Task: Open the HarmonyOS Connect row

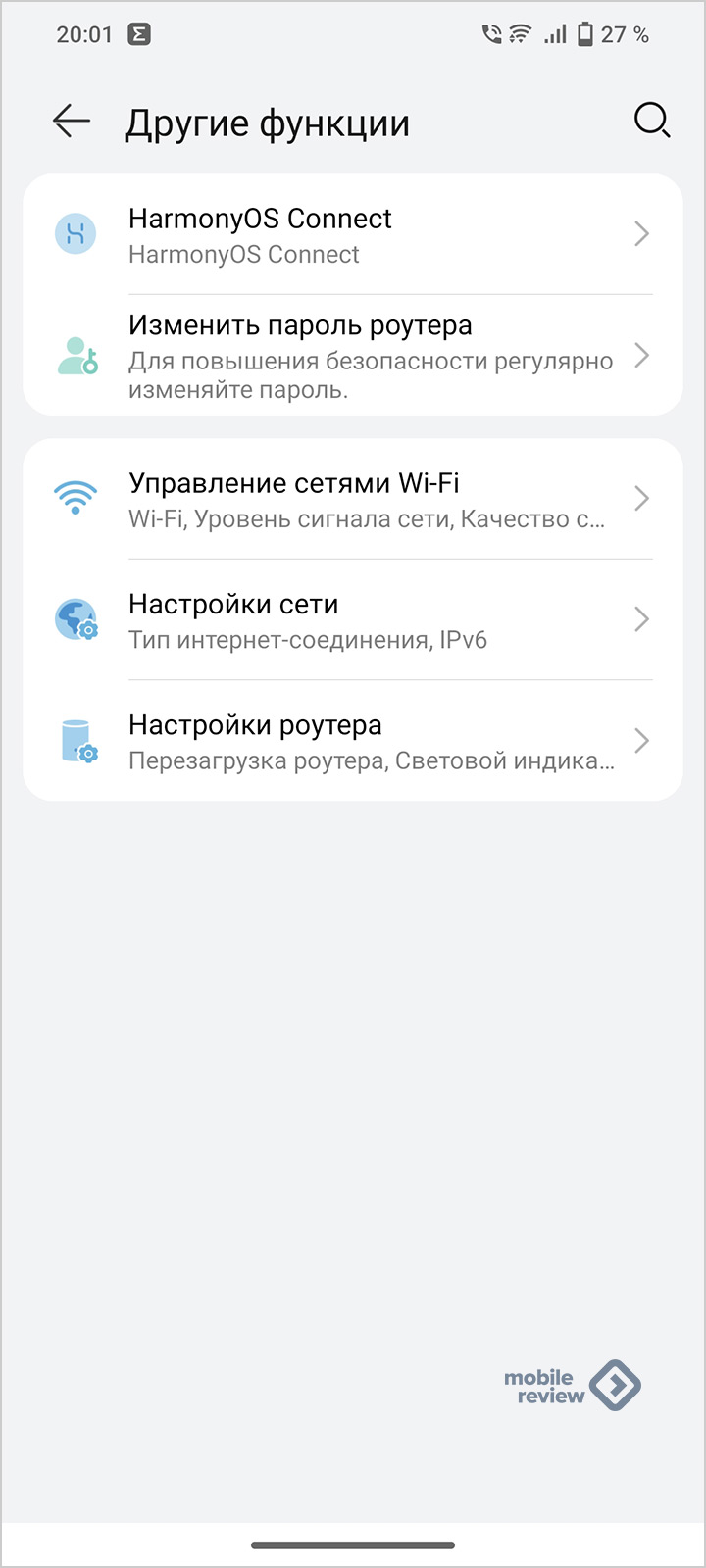Action: (353, 235)
